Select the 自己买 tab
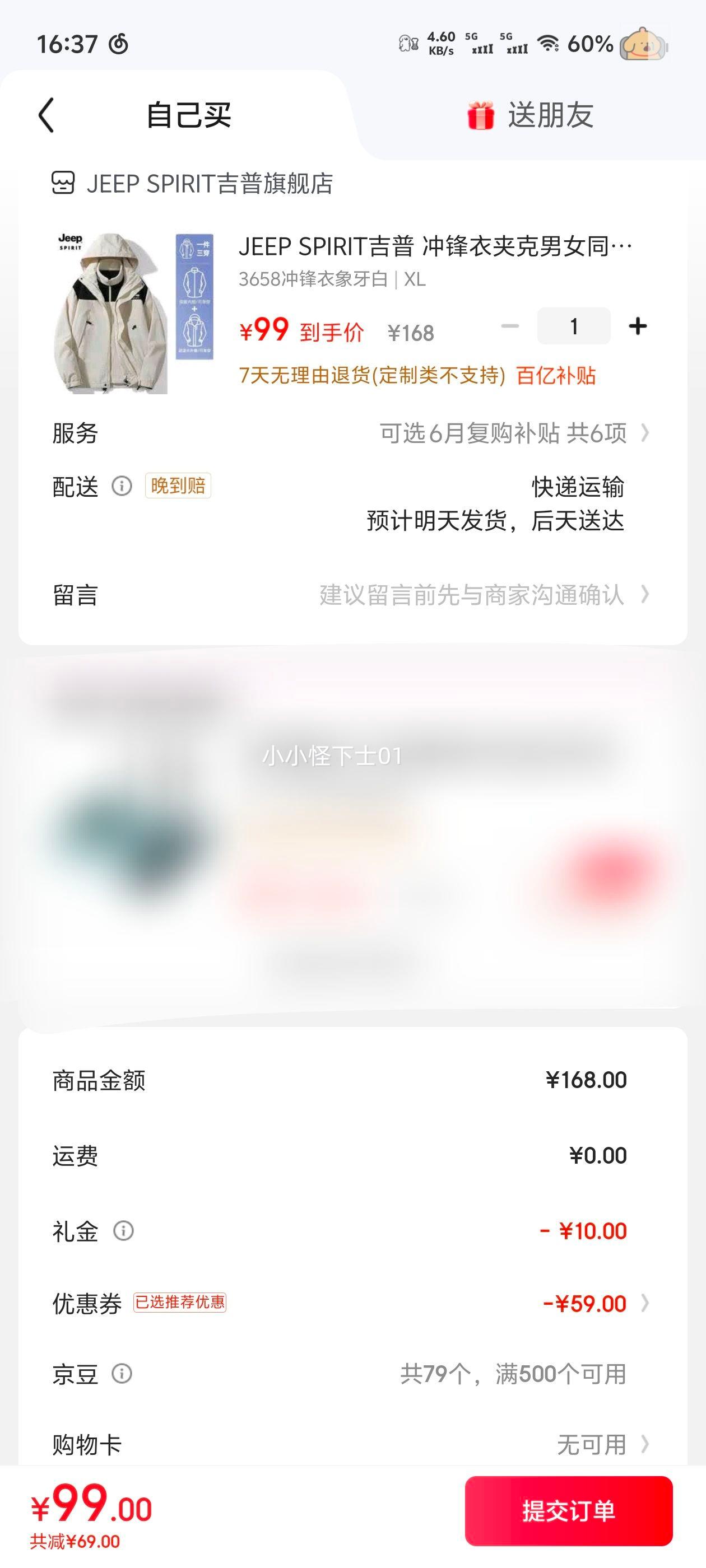 pos(188,115)
